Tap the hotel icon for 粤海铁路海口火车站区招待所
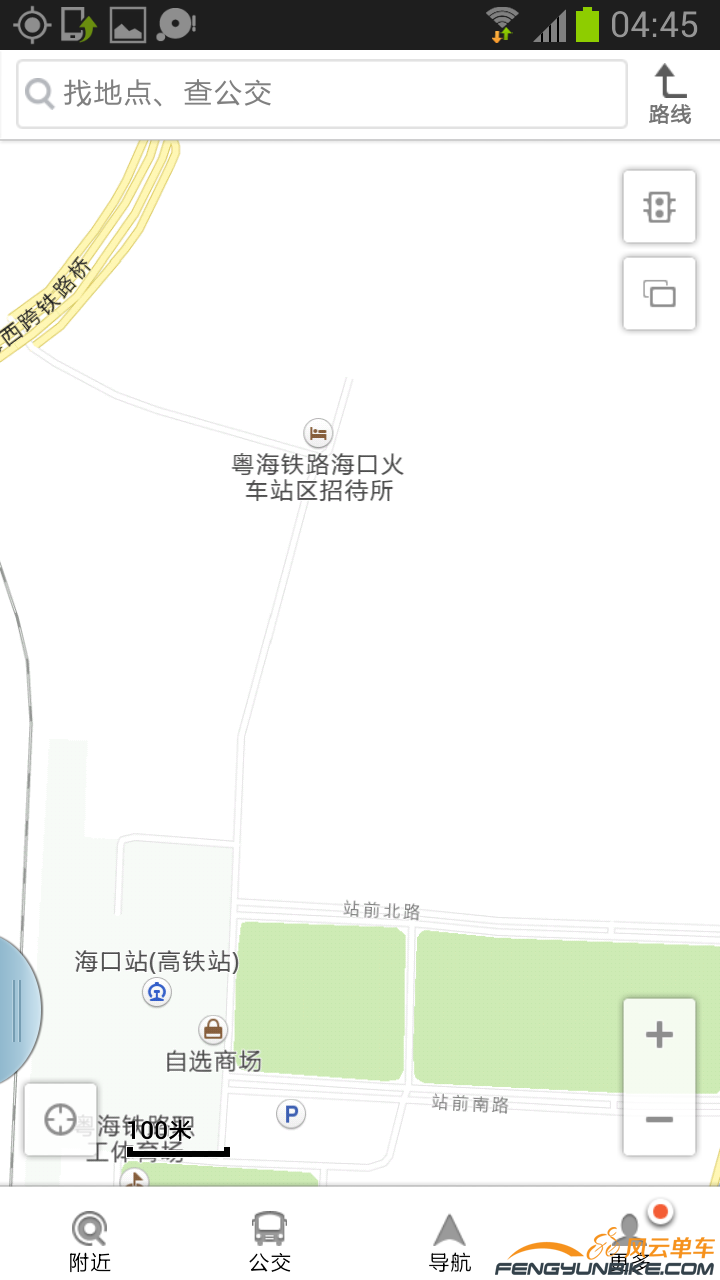The height and width of the screenshot is (1280, 720). tap(317, 432)
